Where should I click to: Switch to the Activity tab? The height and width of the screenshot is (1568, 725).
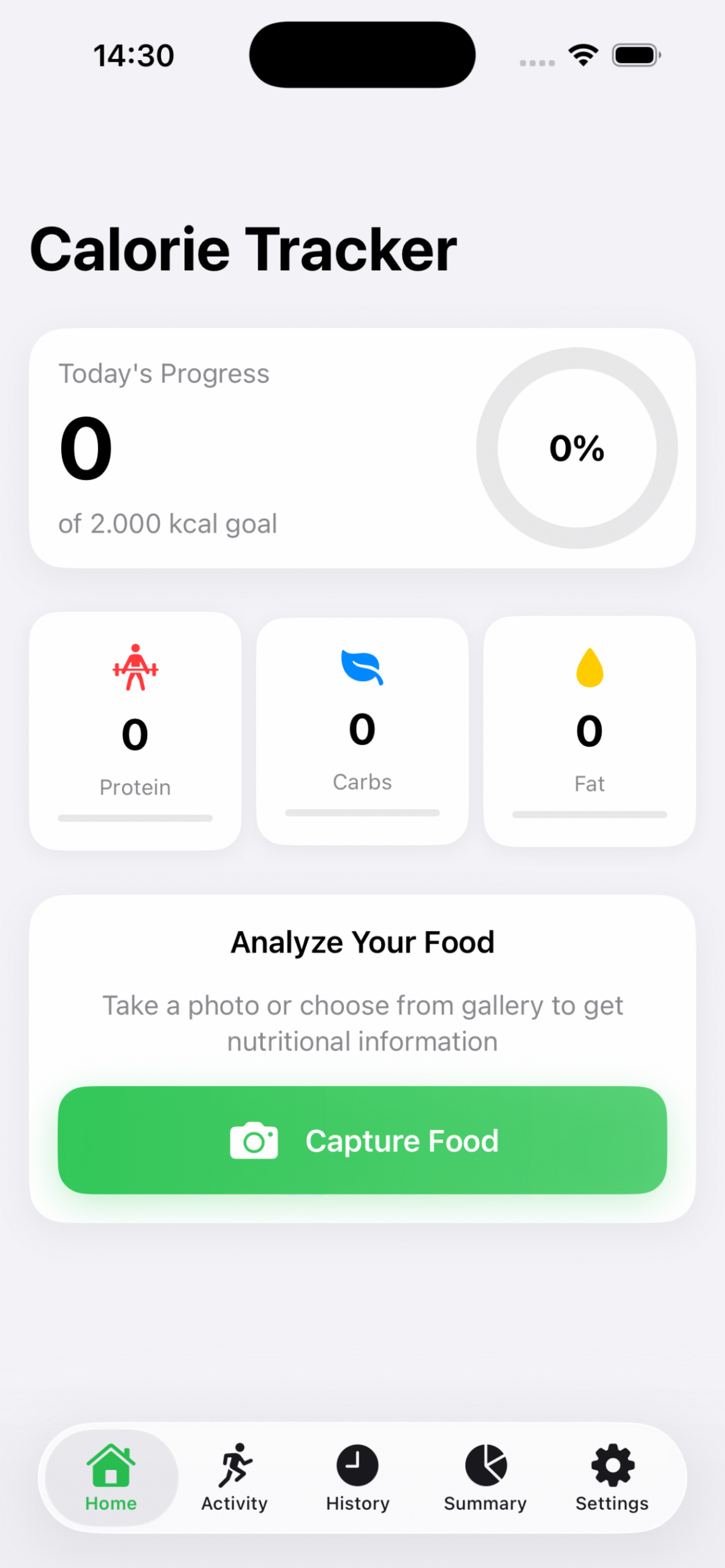point(235,1477)
